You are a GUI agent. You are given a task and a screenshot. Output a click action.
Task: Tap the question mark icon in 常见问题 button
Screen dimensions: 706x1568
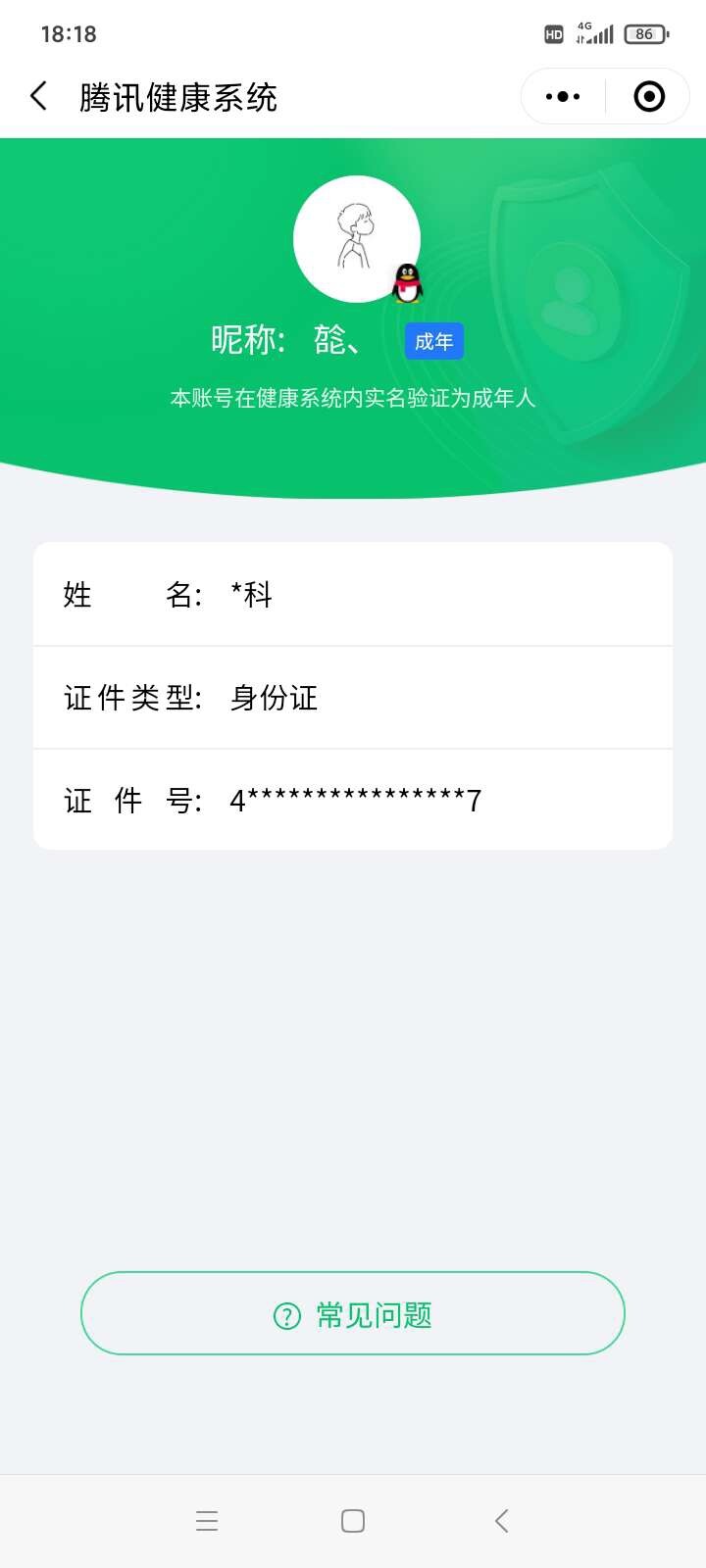(x=286, y=1317)
